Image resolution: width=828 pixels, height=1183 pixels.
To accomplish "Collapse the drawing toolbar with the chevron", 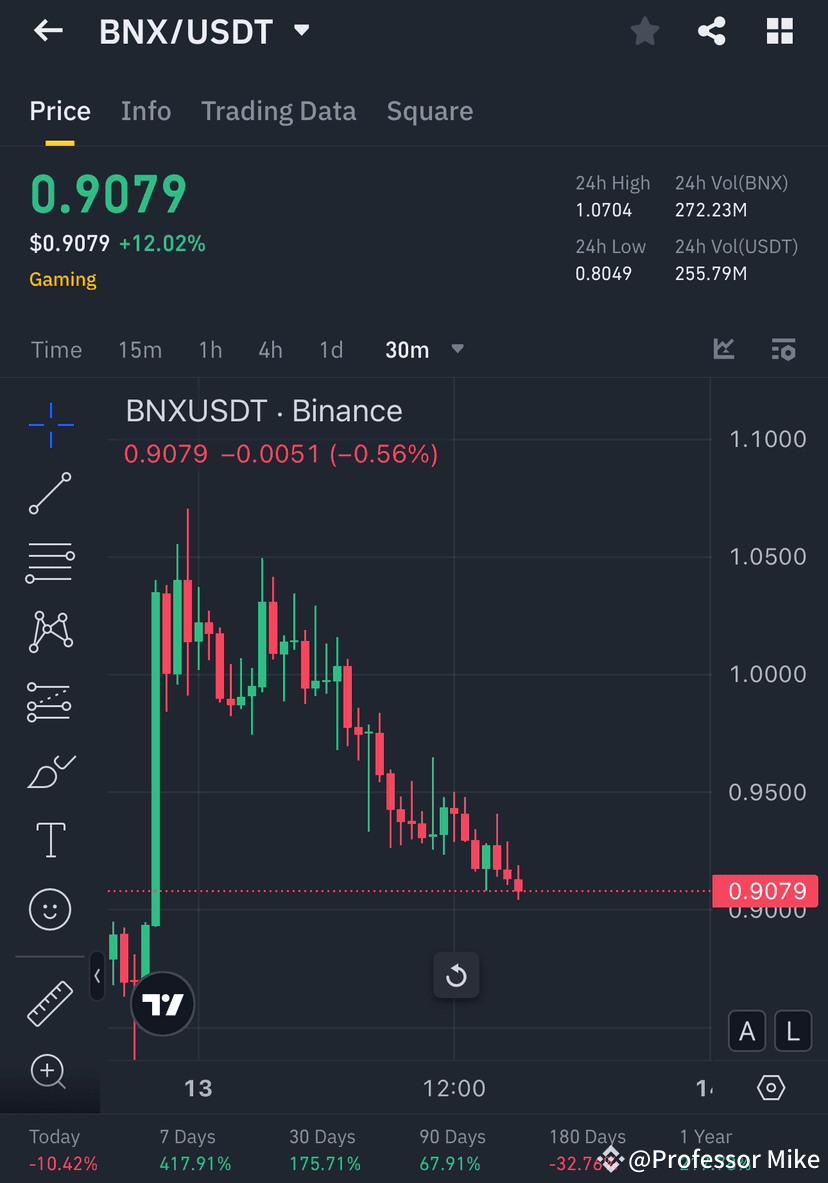I will coord(98,977).
